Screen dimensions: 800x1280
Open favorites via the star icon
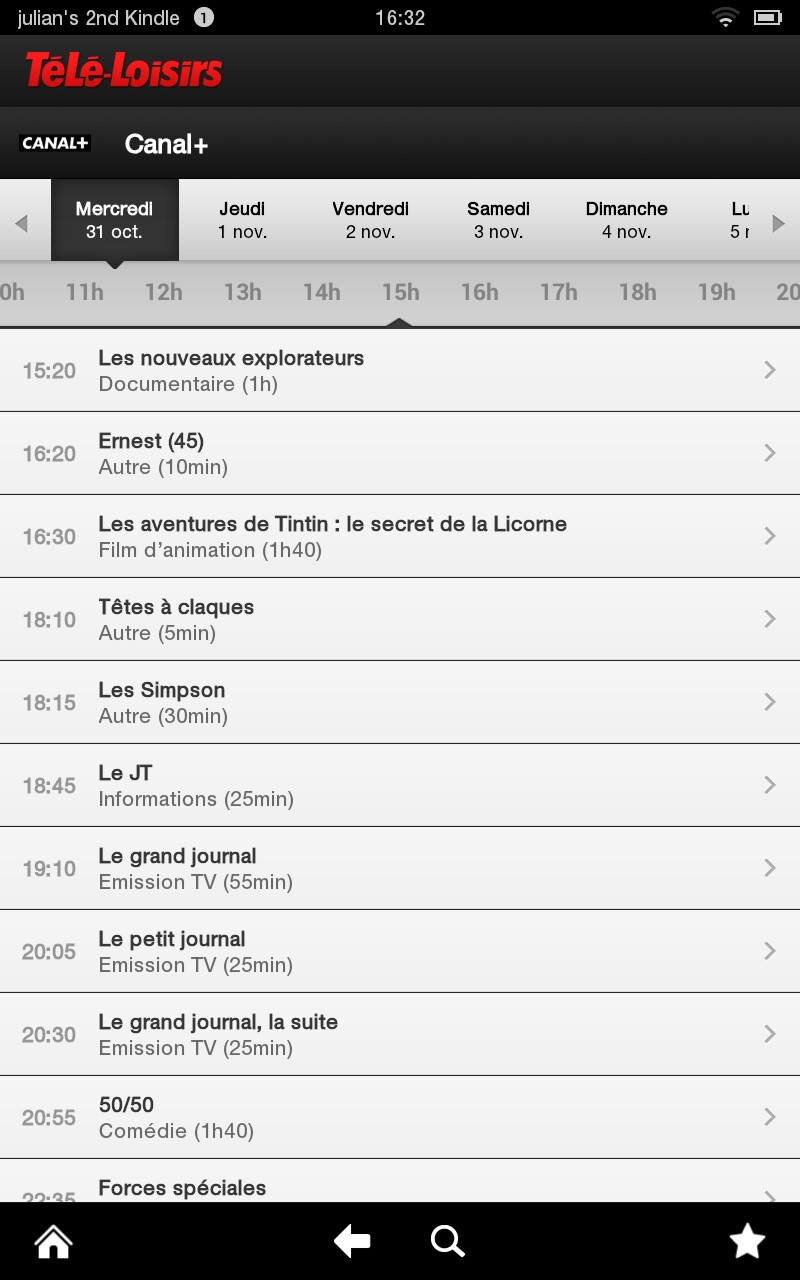tap(747, 1240)
